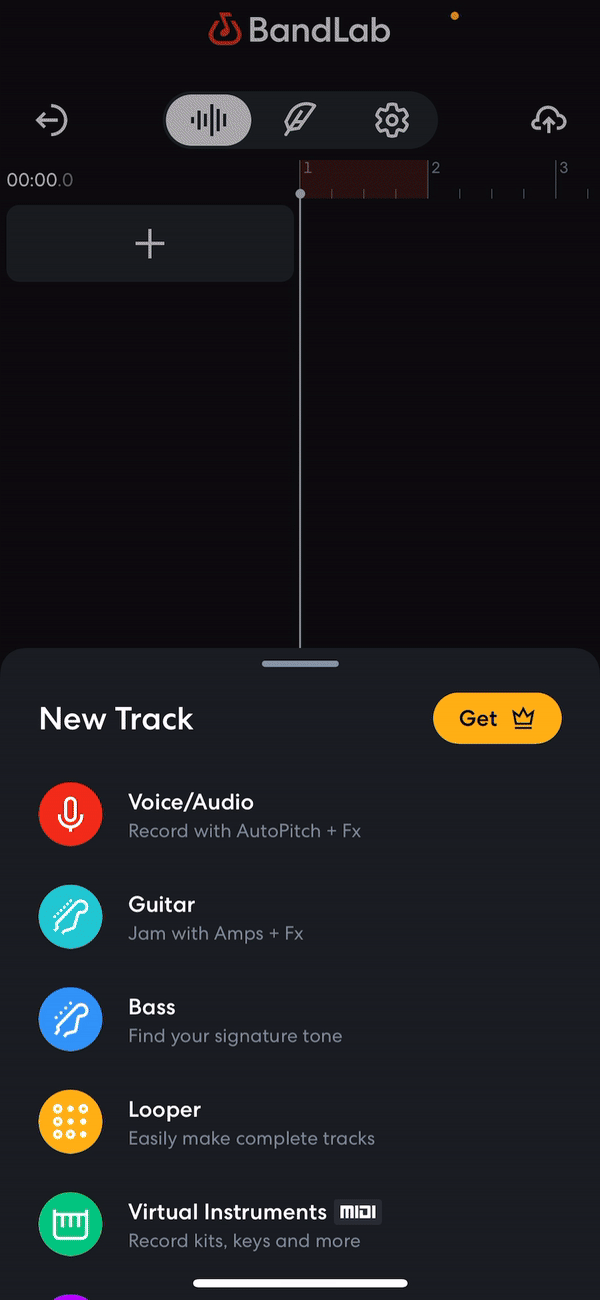Tap the New Track sheet handle
Screen dimensions: 600x1300
point(300,663)
